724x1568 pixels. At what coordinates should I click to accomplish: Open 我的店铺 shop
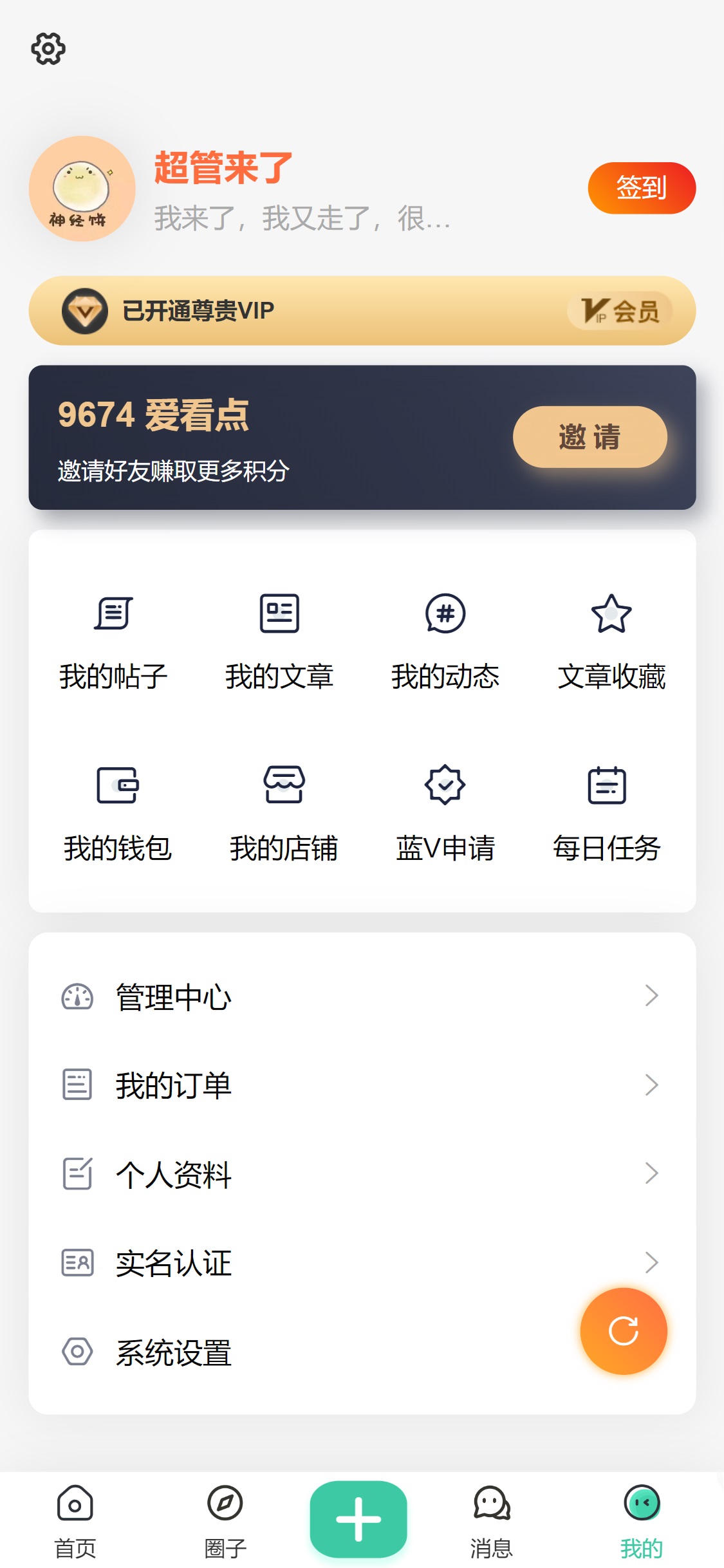coord(284,812)
